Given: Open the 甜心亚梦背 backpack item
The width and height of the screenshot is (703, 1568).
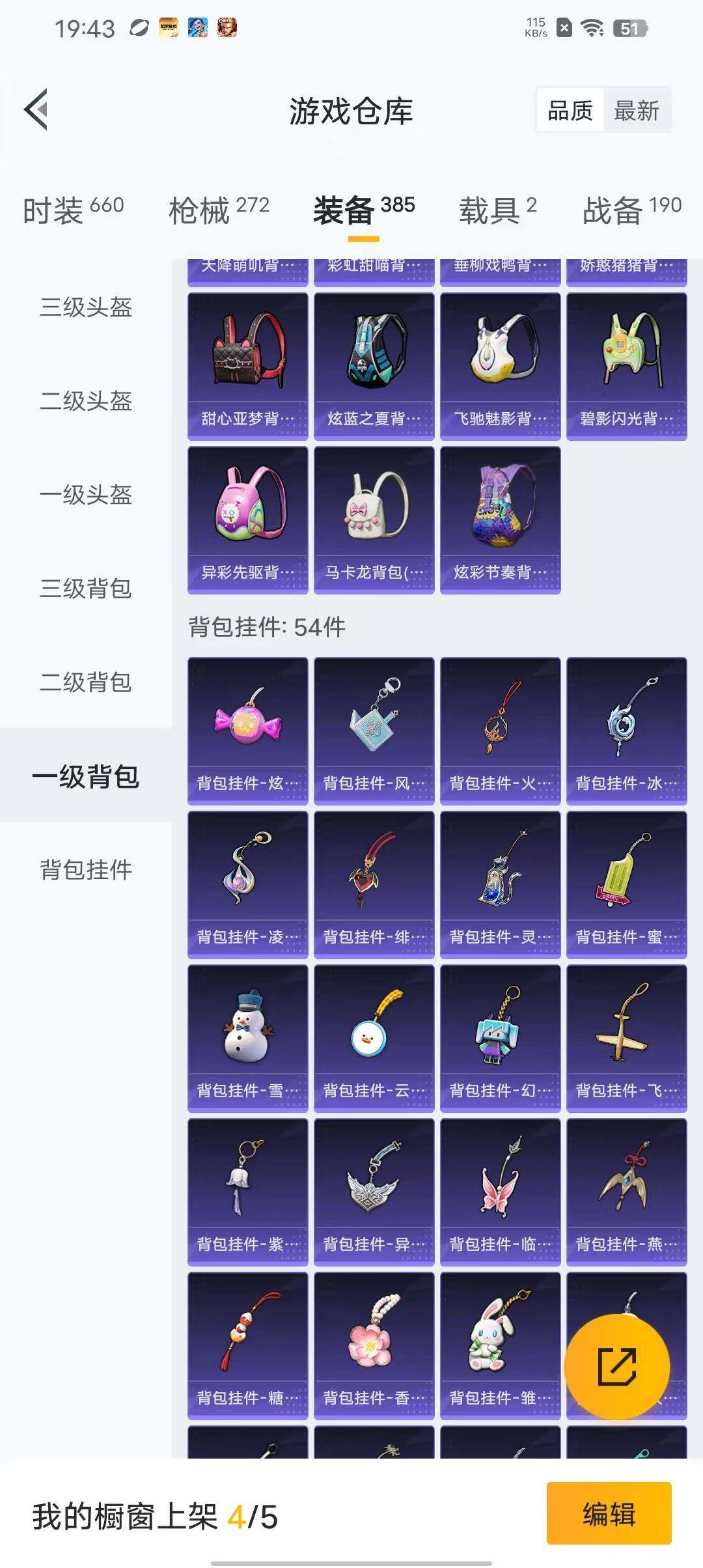Looking at the screenshot, I should click(247, 366).
